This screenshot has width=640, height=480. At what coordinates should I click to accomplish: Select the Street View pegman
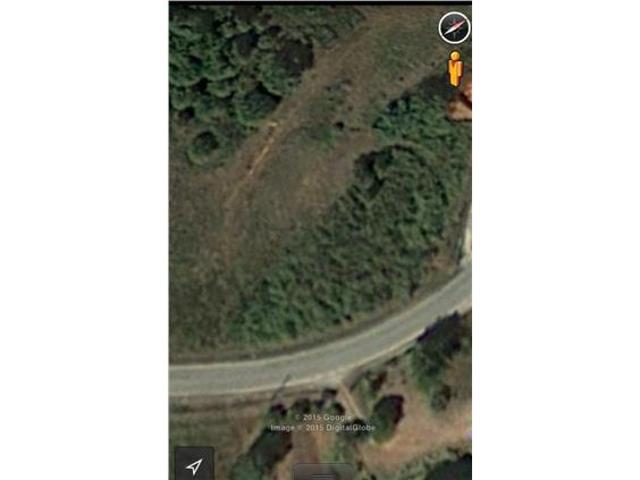pyautogui.click(x=455, y=68)
